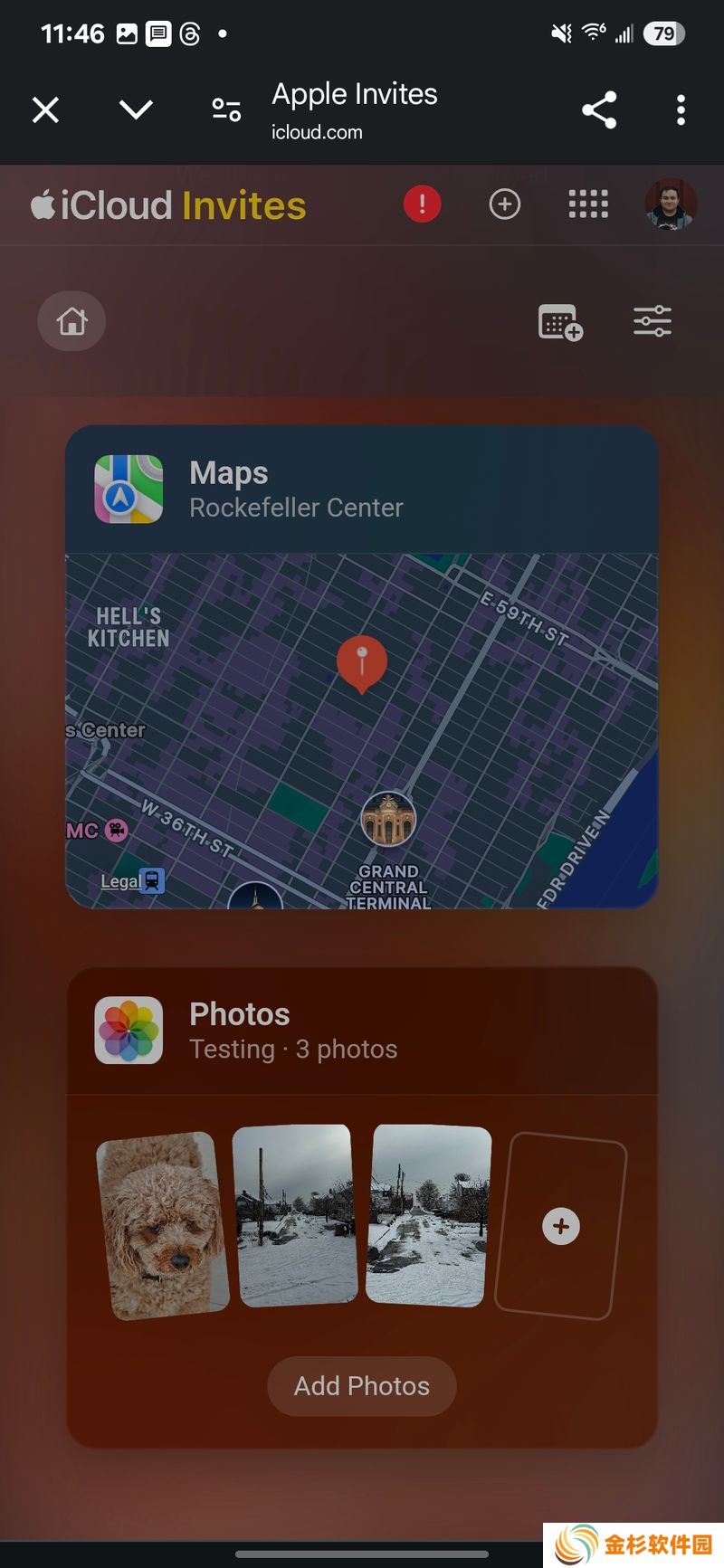Viewport: 724px width, 1568px height.
Task: Go to the Invites home button
Action: click(71, 321)
